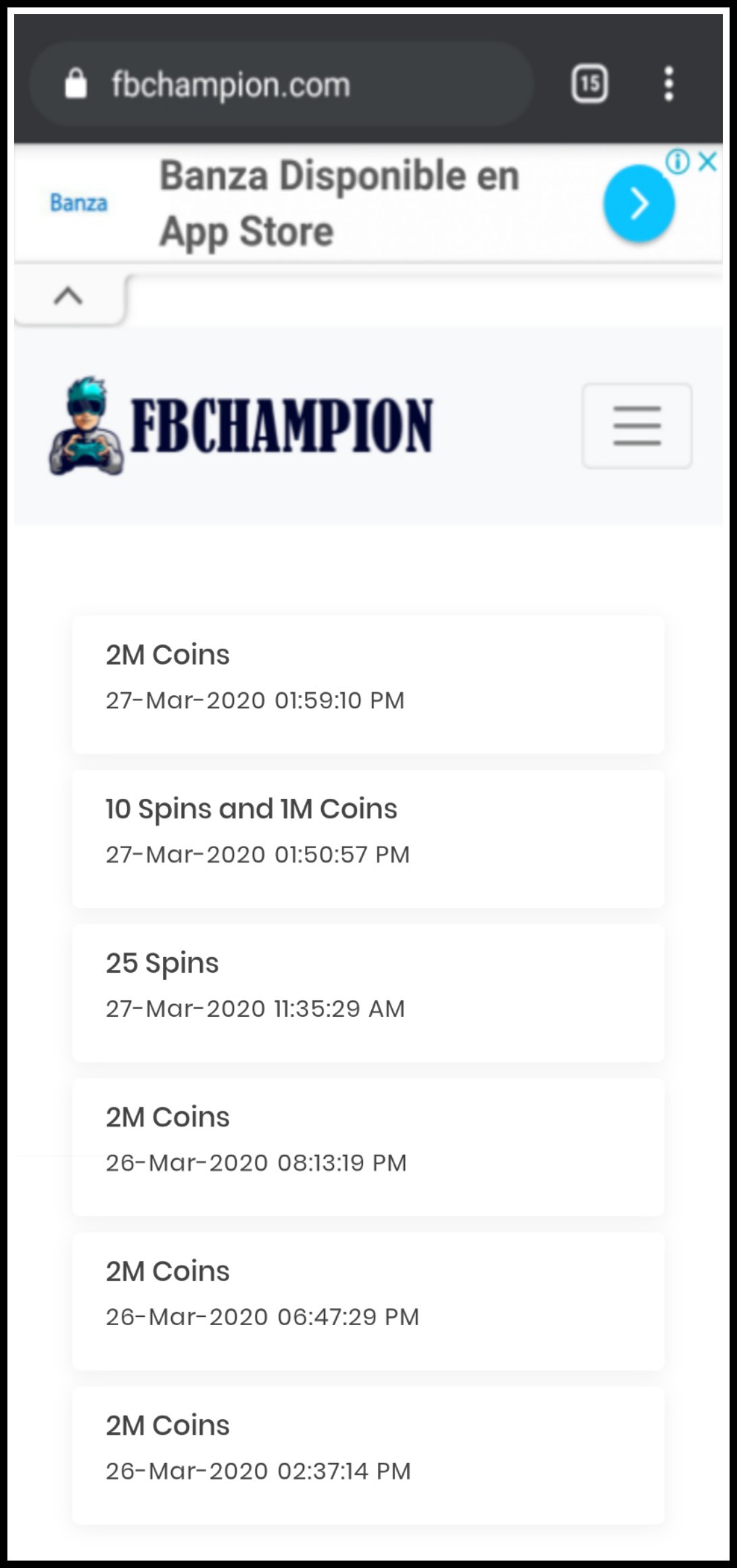The width and height of the screenshot is (737, 1568).
Task: Open 2M Coins reward from 06:47:29 PM
Action: click(x=368, y=1300)
